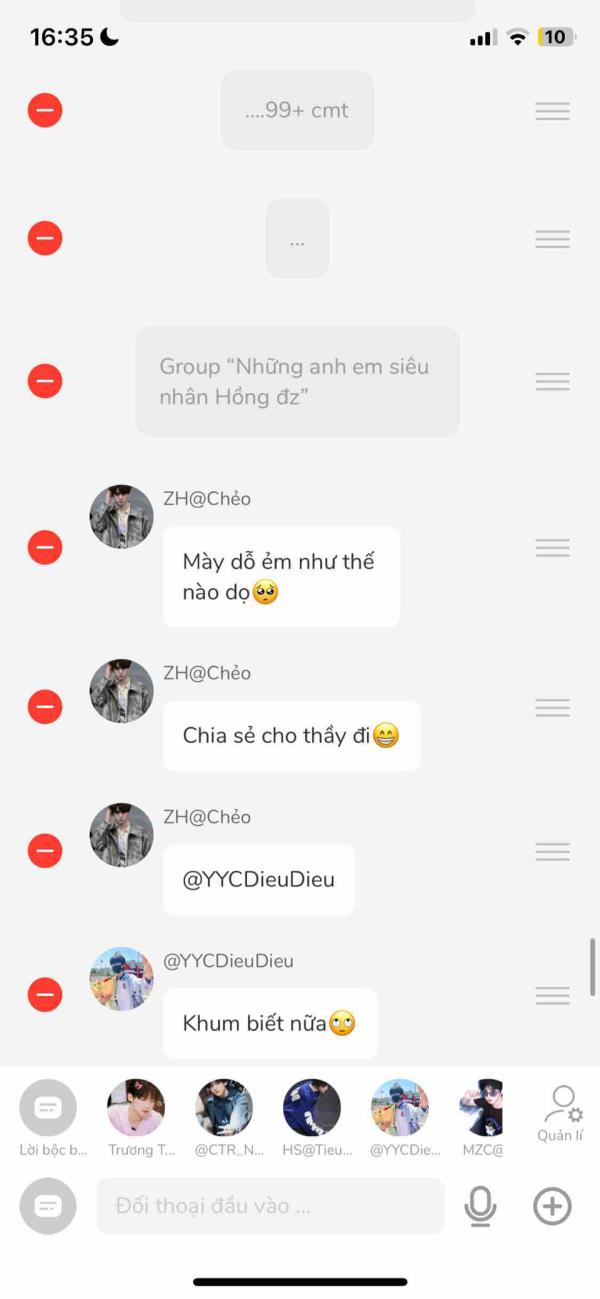Remove message "Mày dỗ ẻm như thế nào dọ"

tap(45, 547)
